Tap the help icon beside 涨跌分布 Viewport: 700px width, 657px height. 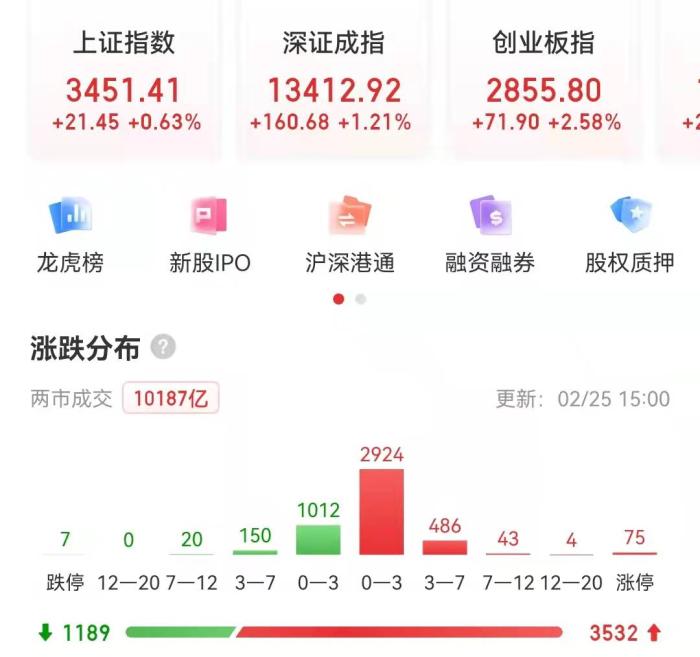163,348
